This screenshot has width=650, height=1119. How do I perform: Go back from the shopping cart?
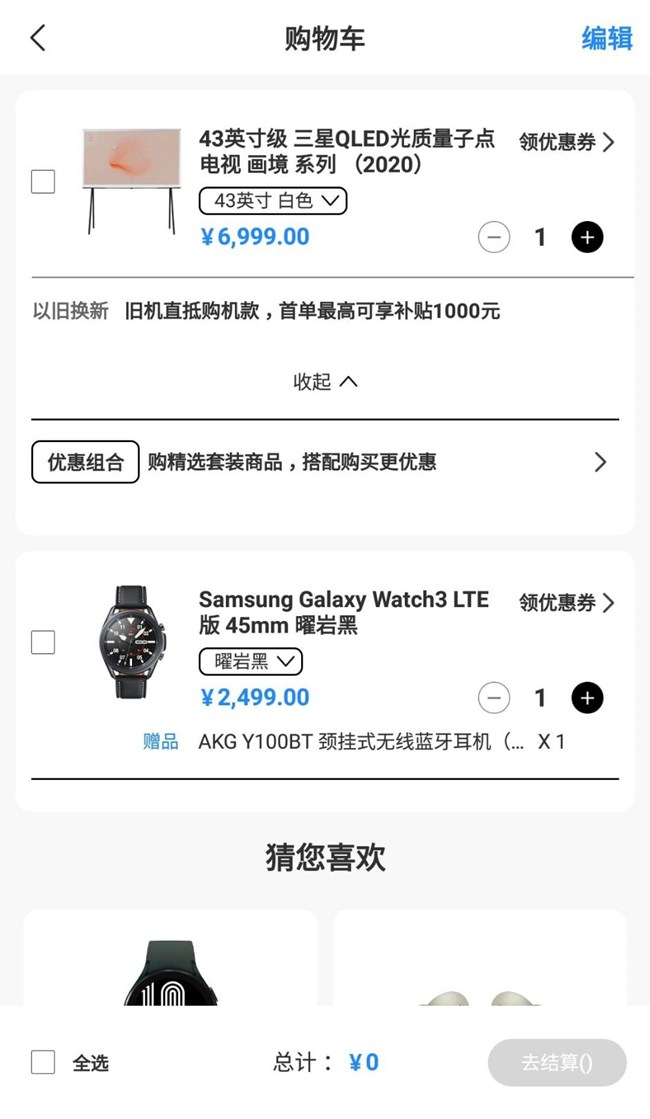point(38,37)
